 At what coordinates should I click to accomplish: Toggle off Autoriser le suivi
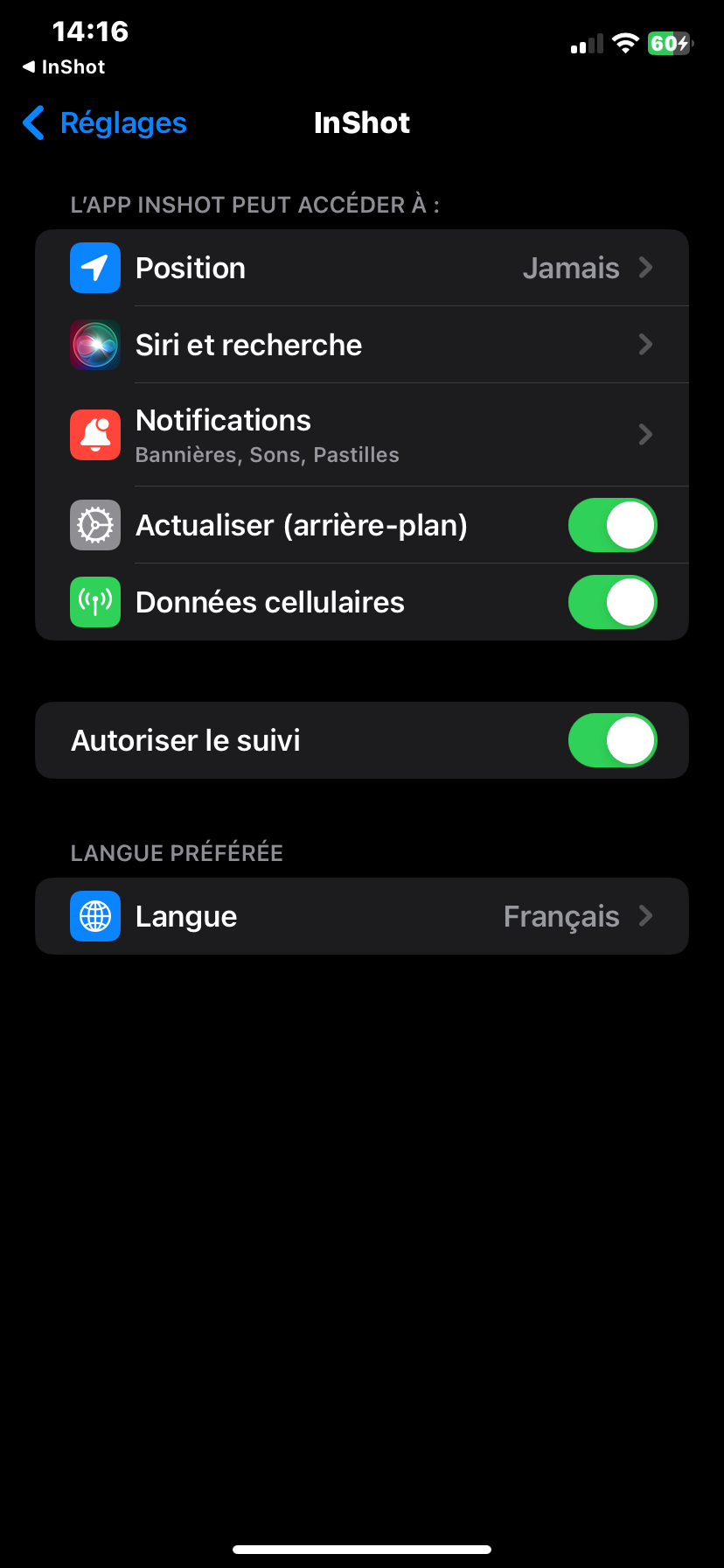(612, 740)
